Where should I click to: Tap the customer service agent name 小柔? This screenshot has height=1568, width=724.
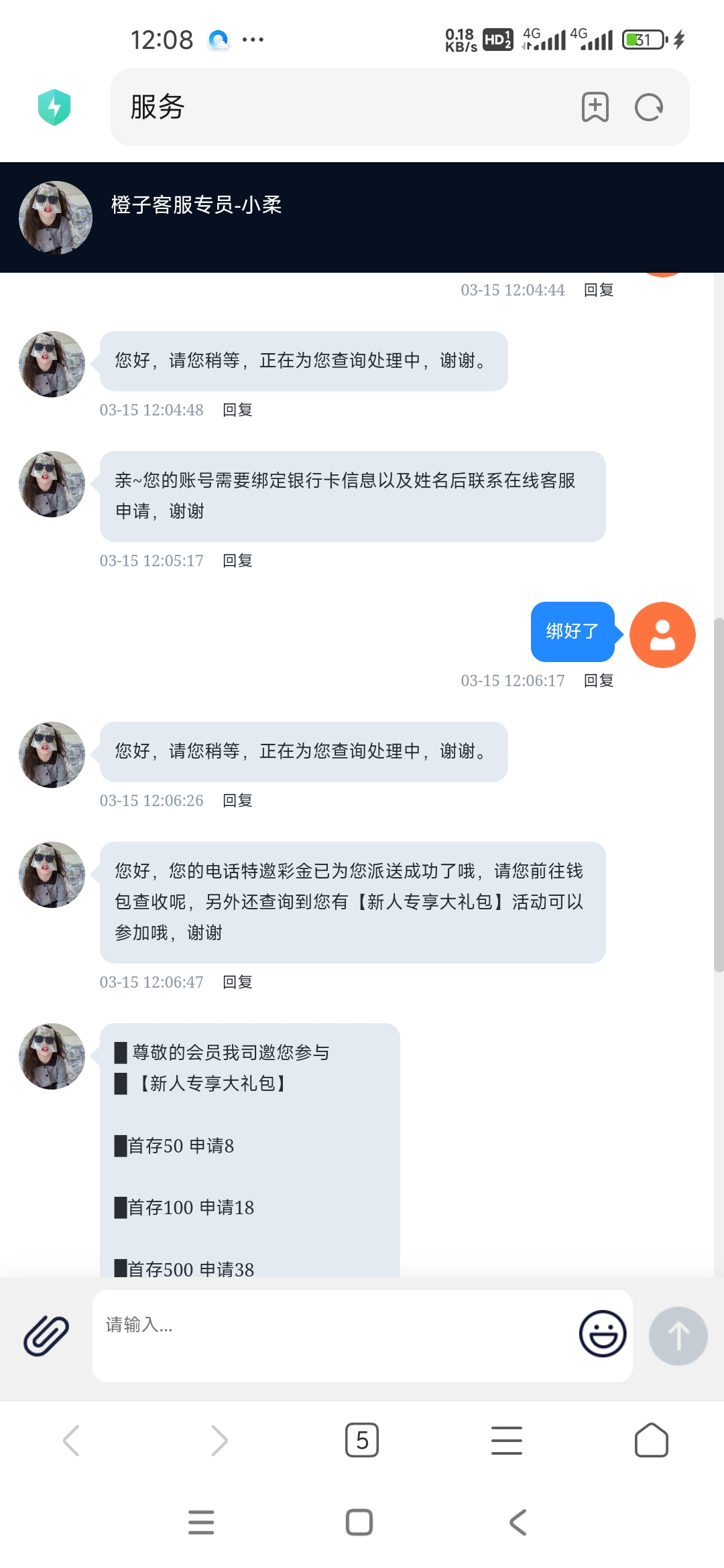196,206
